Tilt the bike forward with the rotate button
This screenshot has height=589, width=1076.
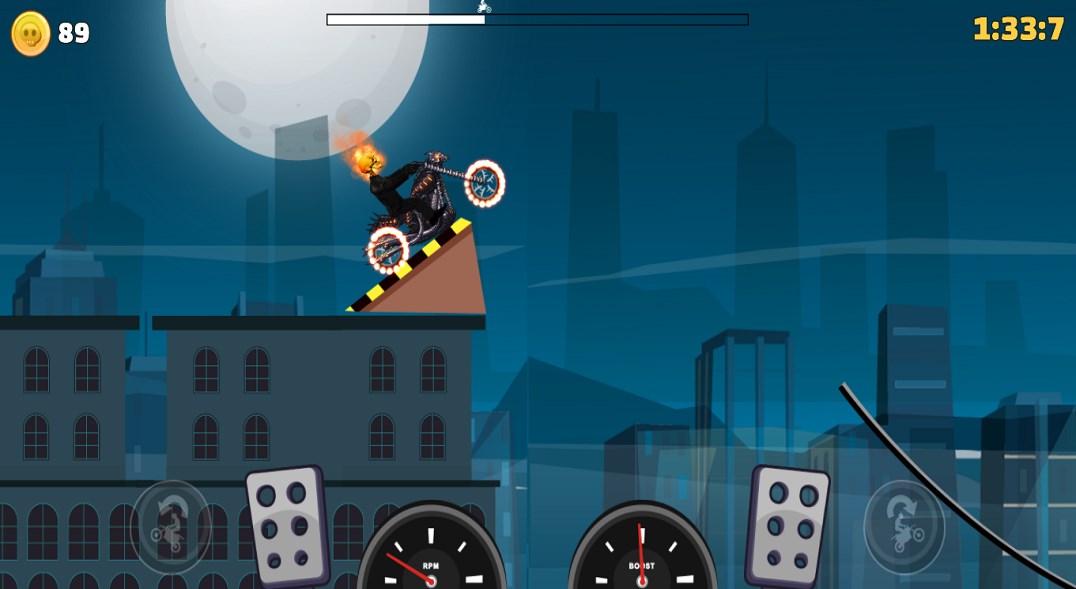[x=904, y=527]
